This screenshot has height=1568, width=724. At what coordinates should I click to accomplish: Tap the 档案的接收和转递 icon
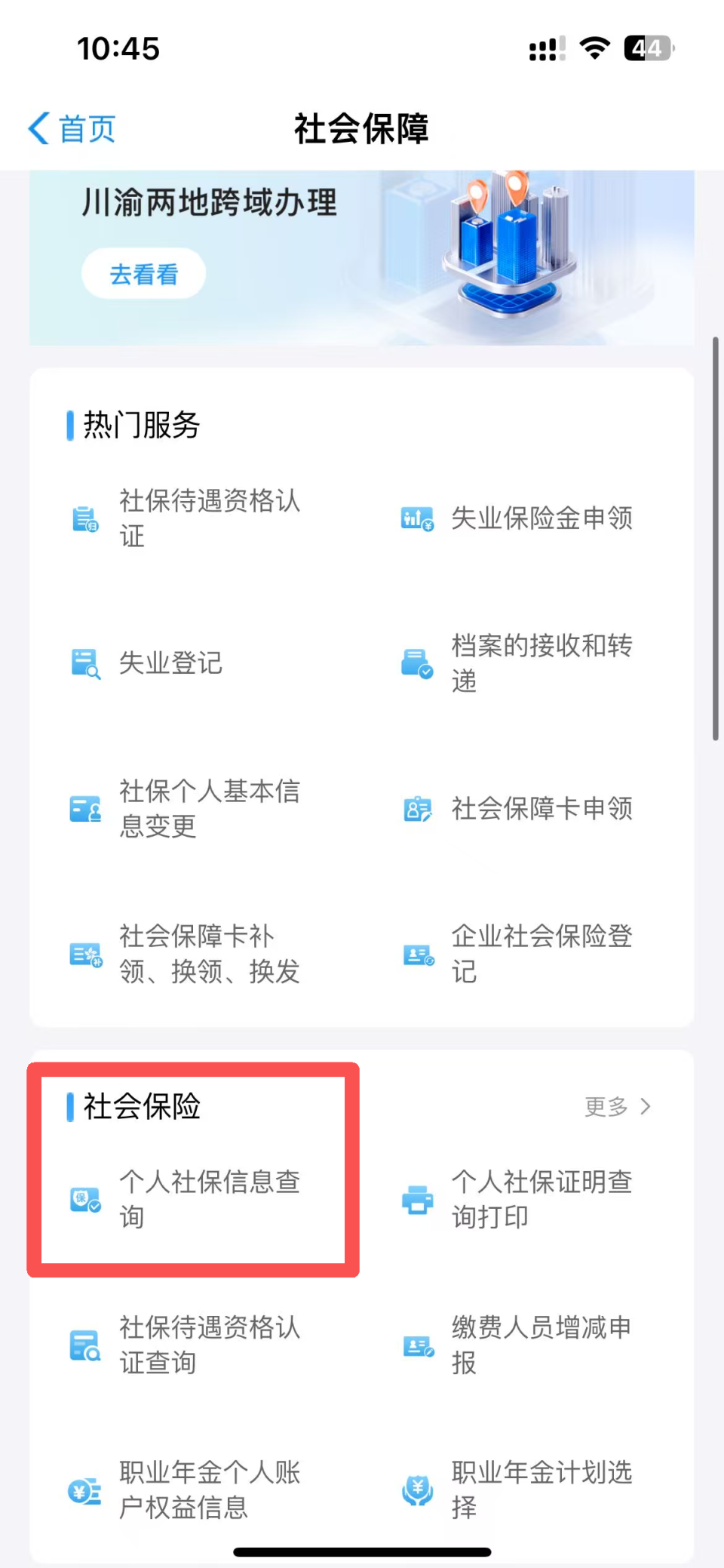[x=417, y=662]
